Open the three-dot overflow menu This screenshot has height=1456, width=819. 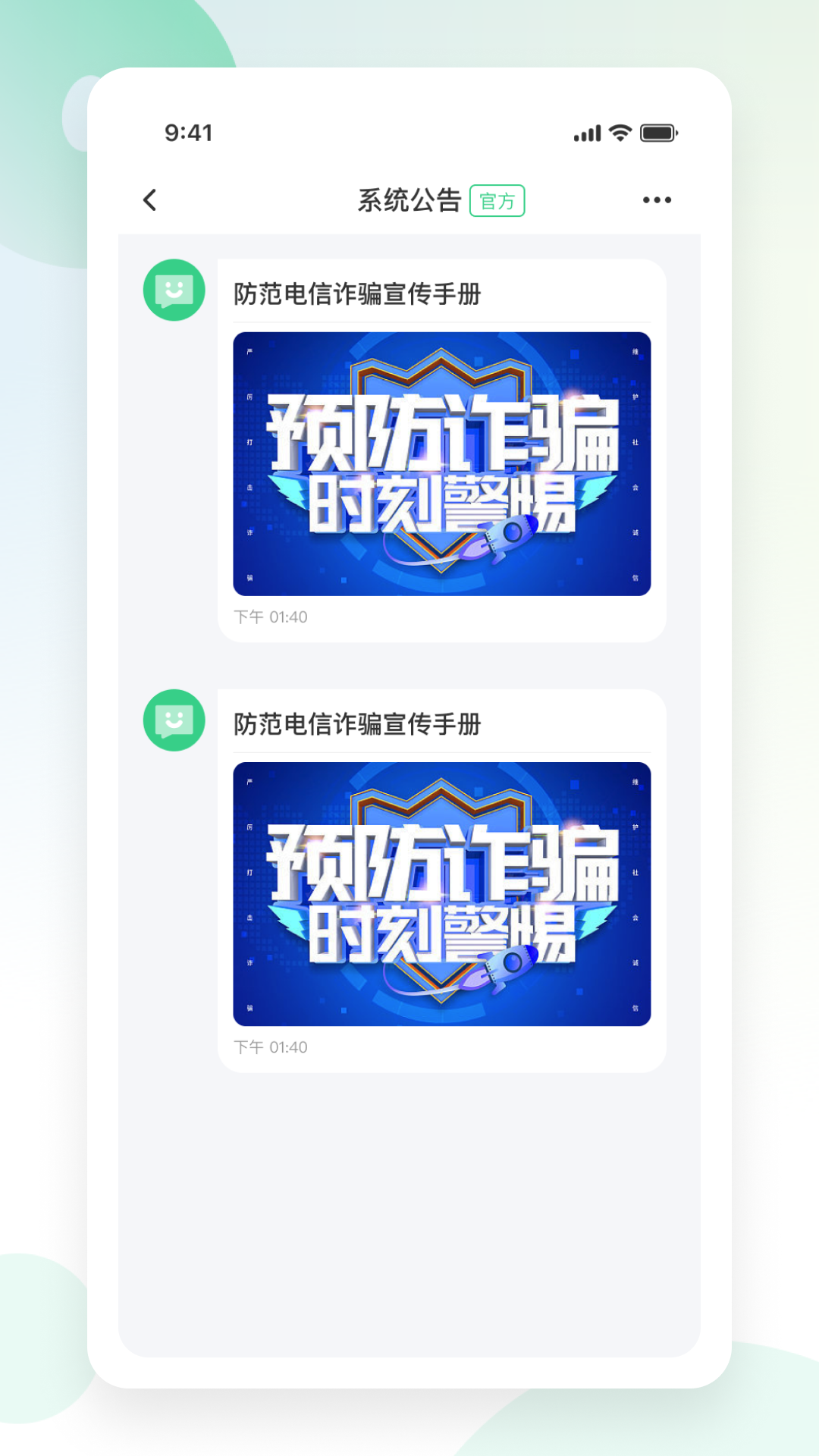[657, 200]
